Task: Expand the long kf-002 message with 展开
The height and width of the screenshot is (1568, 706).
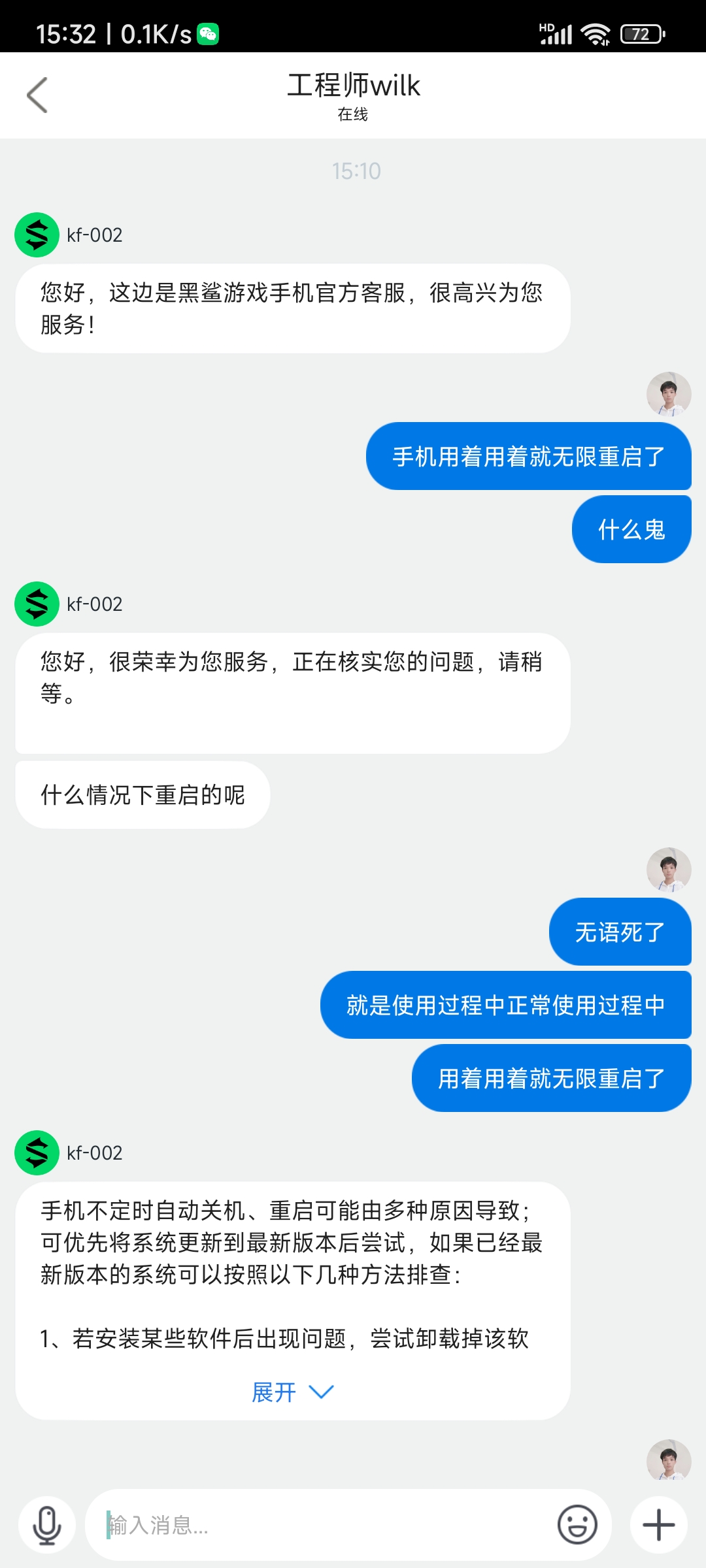Action: click(x=292, y=1392)
